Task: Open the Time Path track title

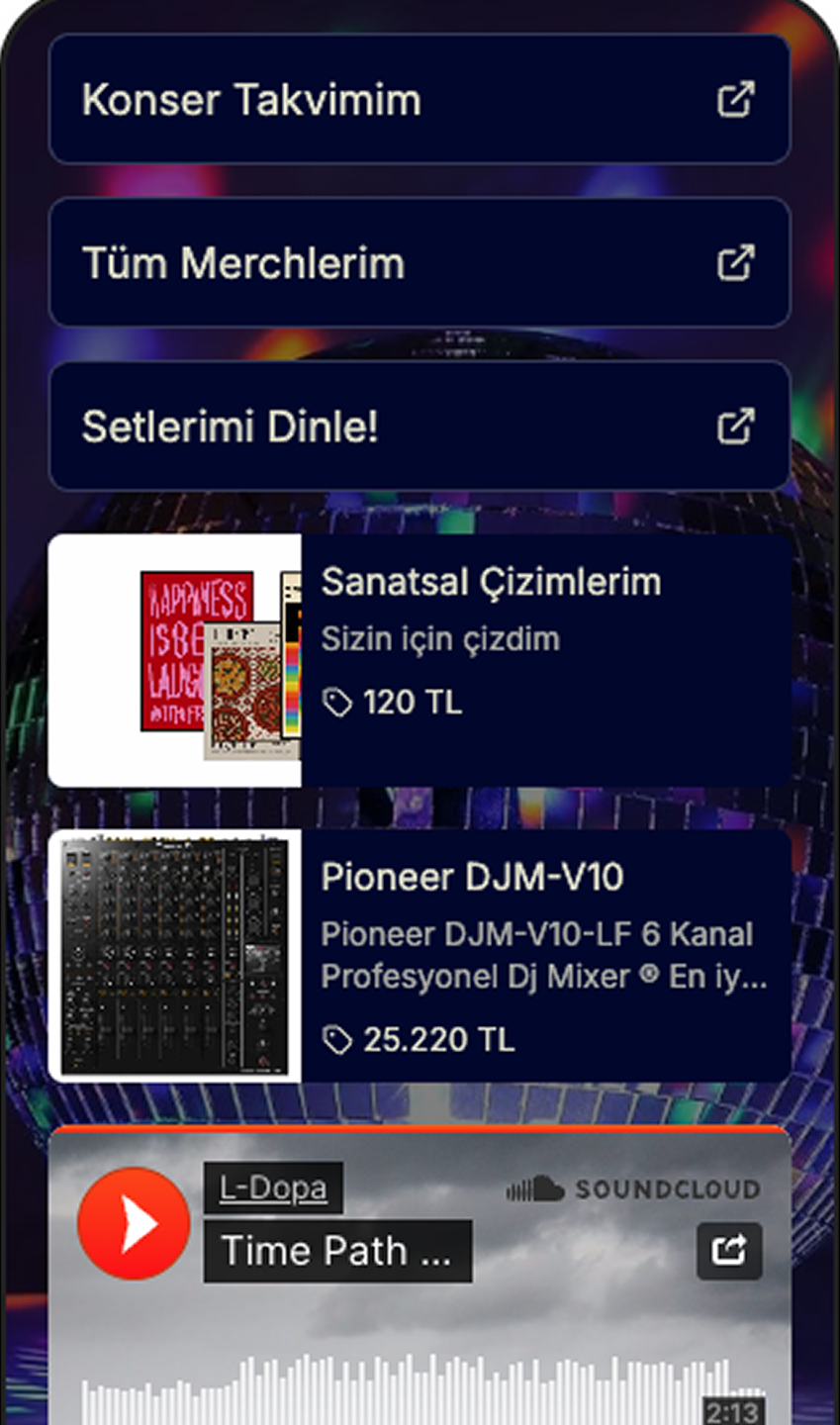Action: [336, 1251]
